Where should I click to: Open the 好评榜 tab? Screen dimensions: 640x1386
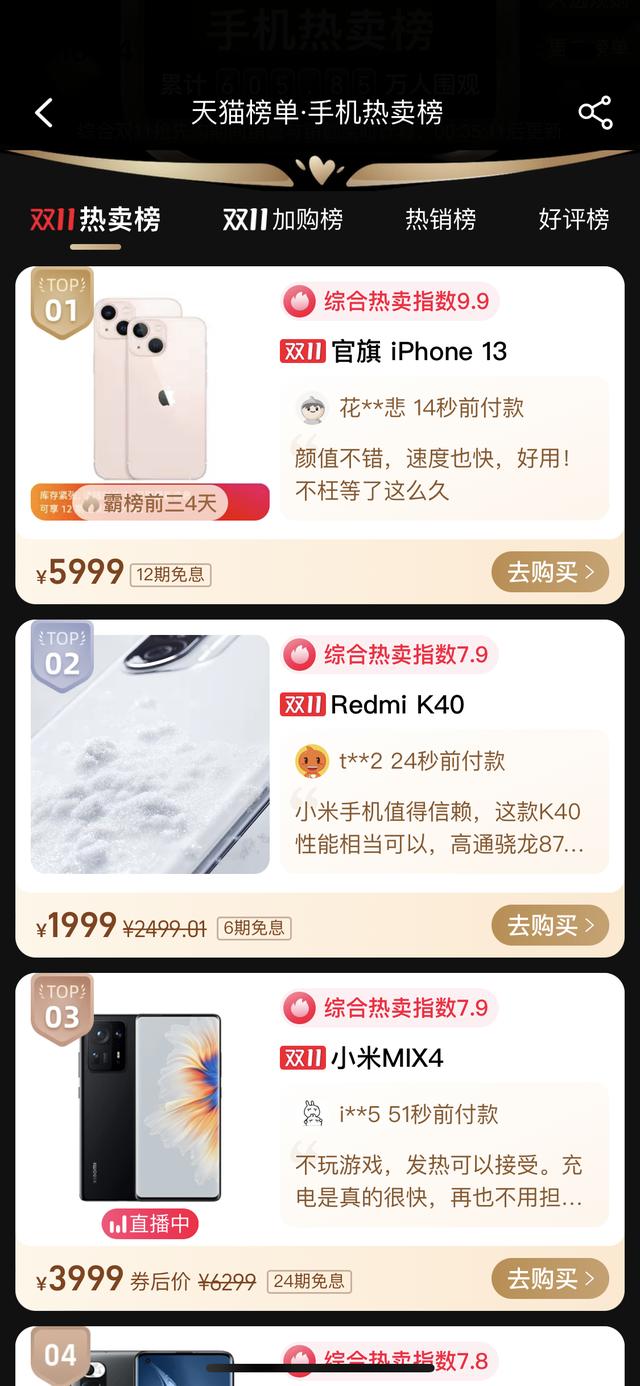tap(574, 219)
